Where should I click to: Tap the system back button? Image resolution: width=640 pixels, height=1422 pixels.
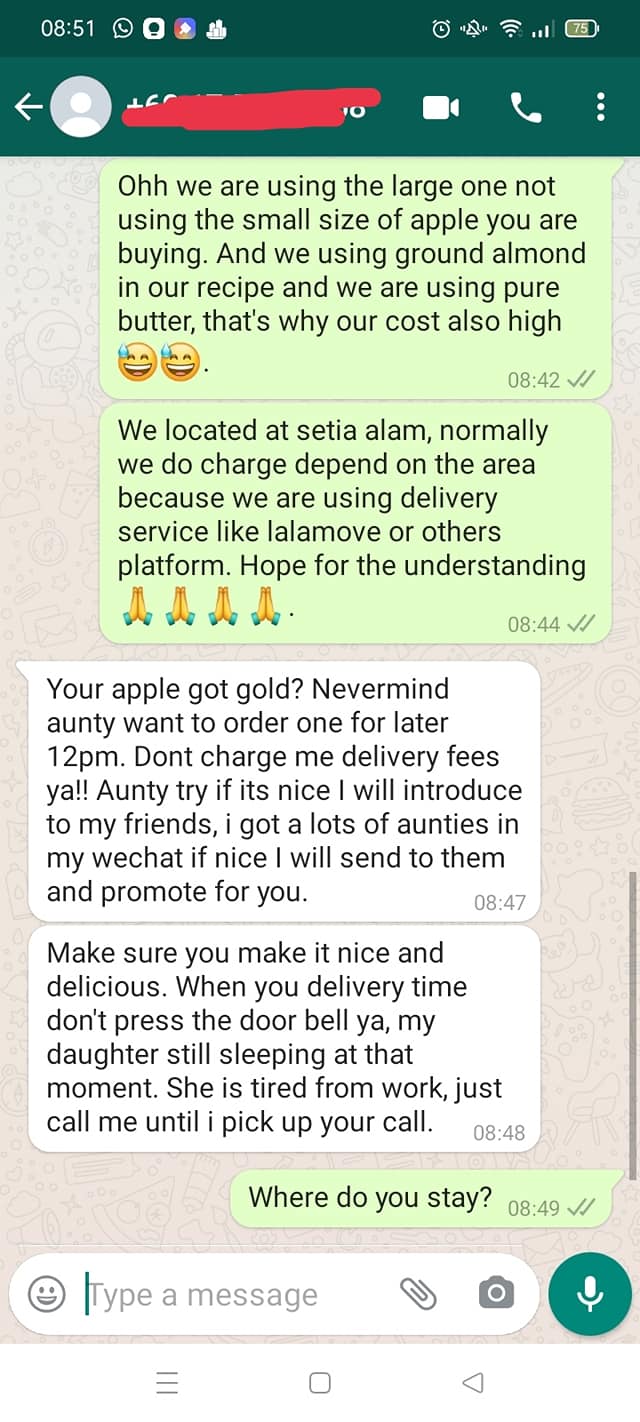pyautogui.click(x=473, y=1383)
